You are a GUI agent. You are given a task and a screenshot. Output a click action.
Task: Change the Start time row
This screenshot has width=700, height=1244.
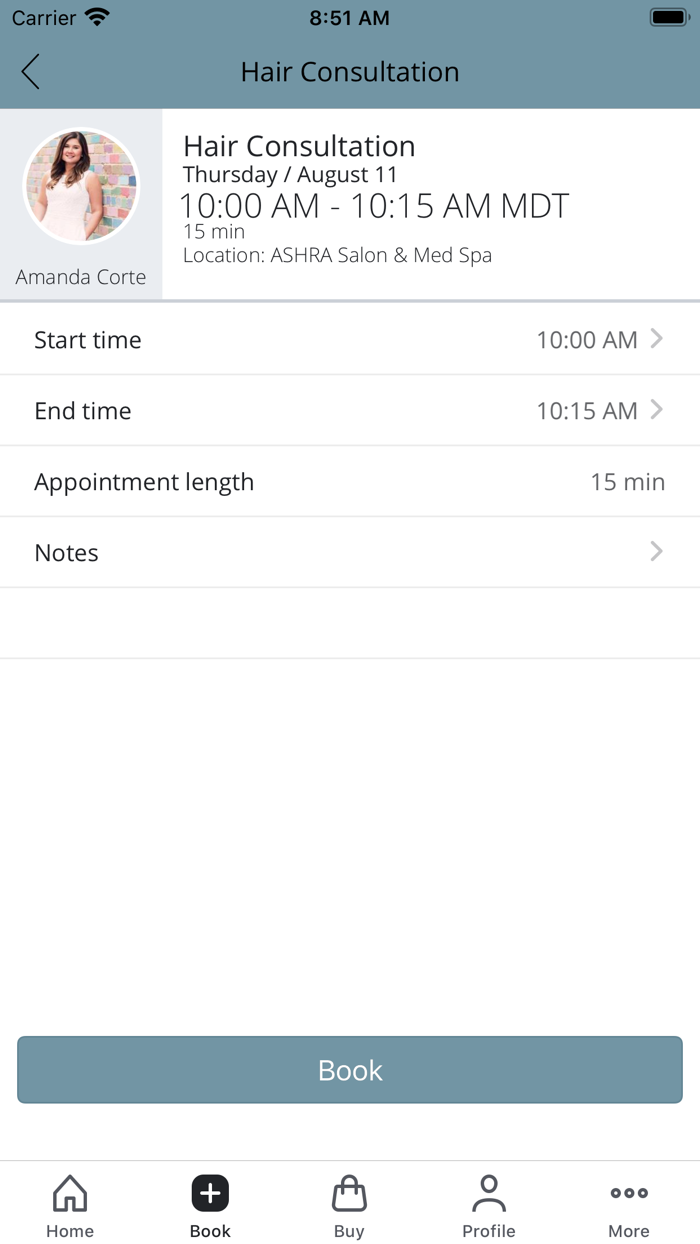(350, 339)
